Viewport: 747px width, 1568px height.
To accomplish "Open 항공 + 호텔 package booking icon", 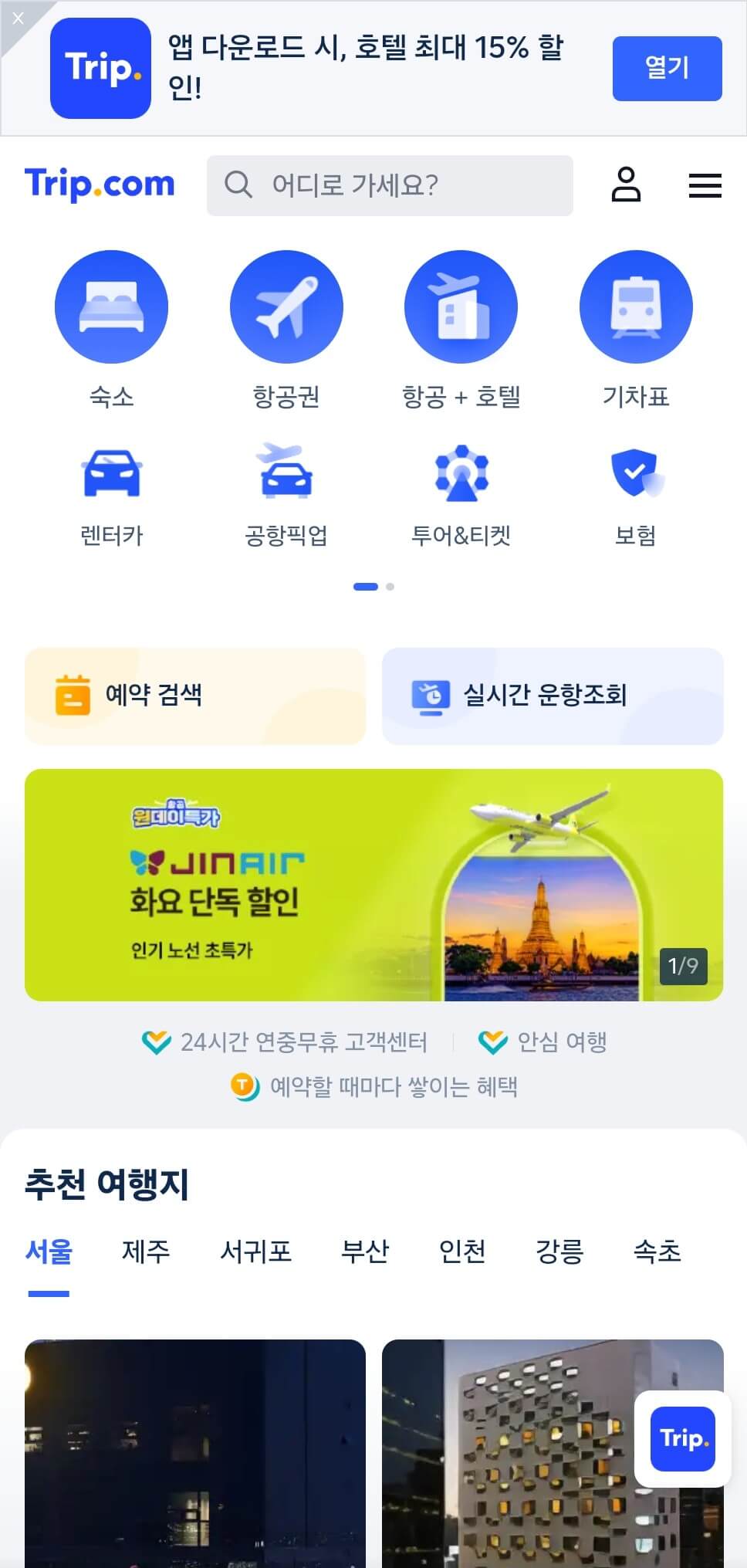I will [461, 306].
